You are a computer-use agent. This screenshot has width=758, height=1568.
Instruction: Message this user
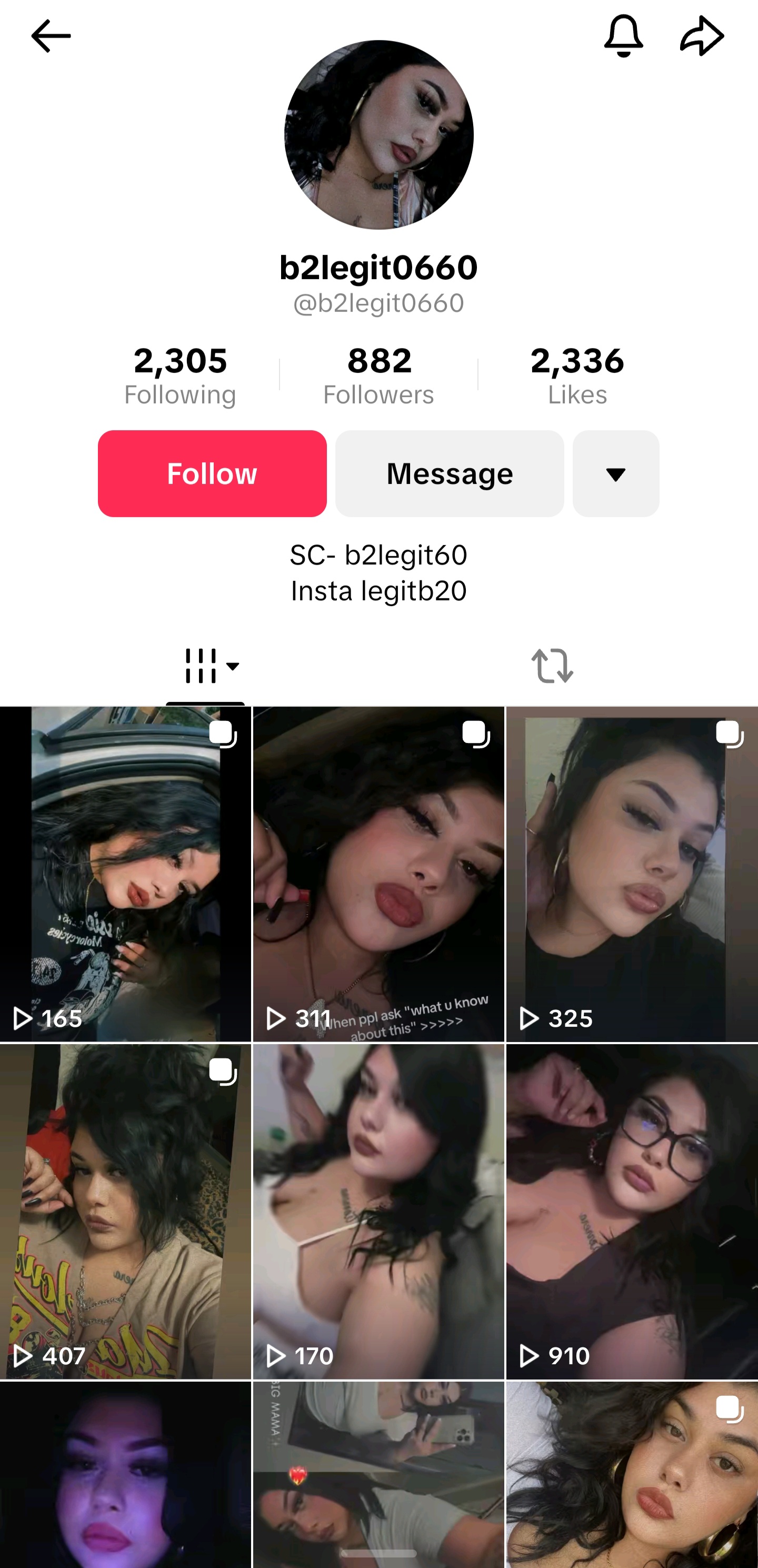click(x=450, y=473)
